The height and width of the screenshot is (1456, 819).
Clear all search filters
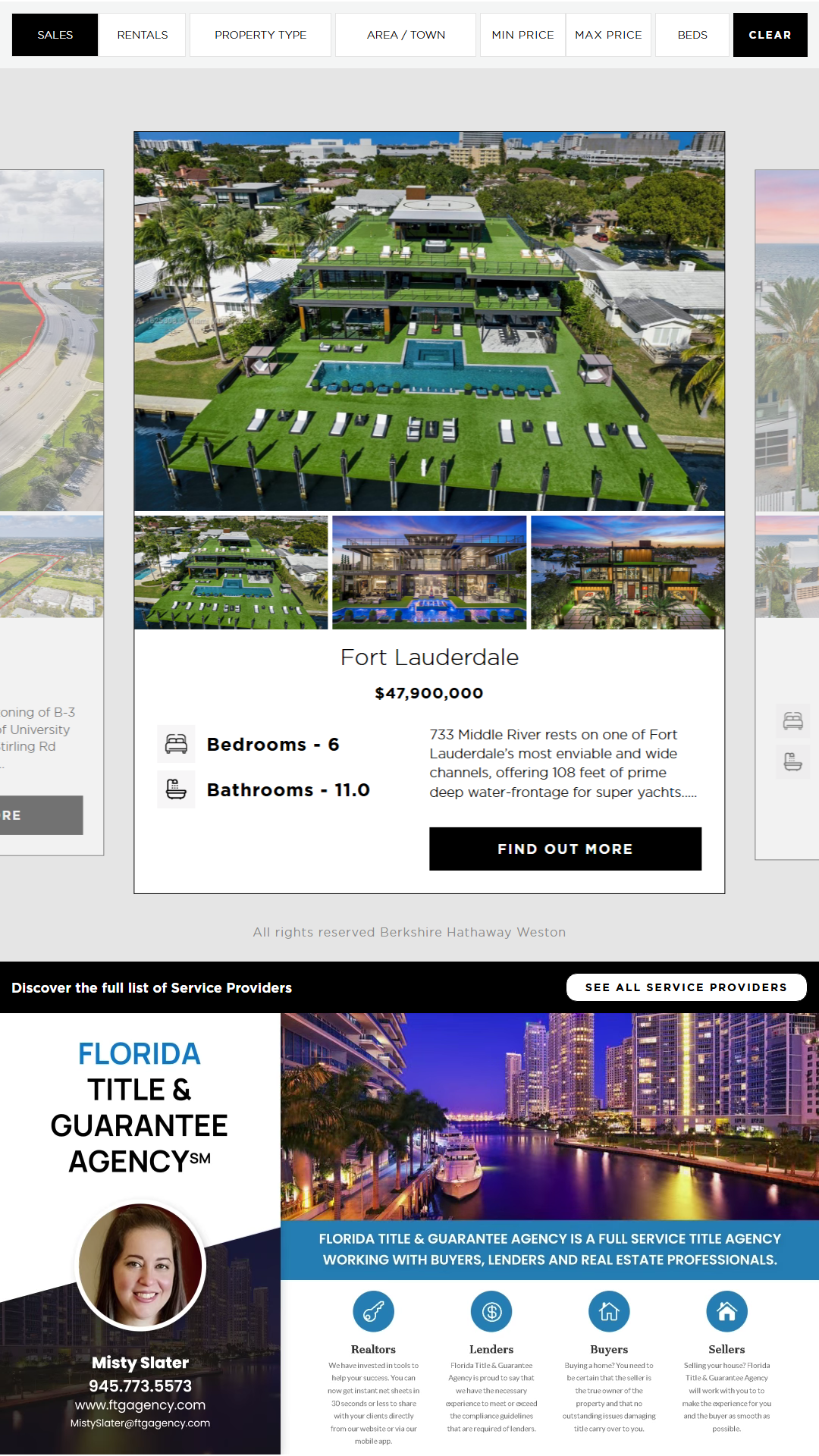770,35
